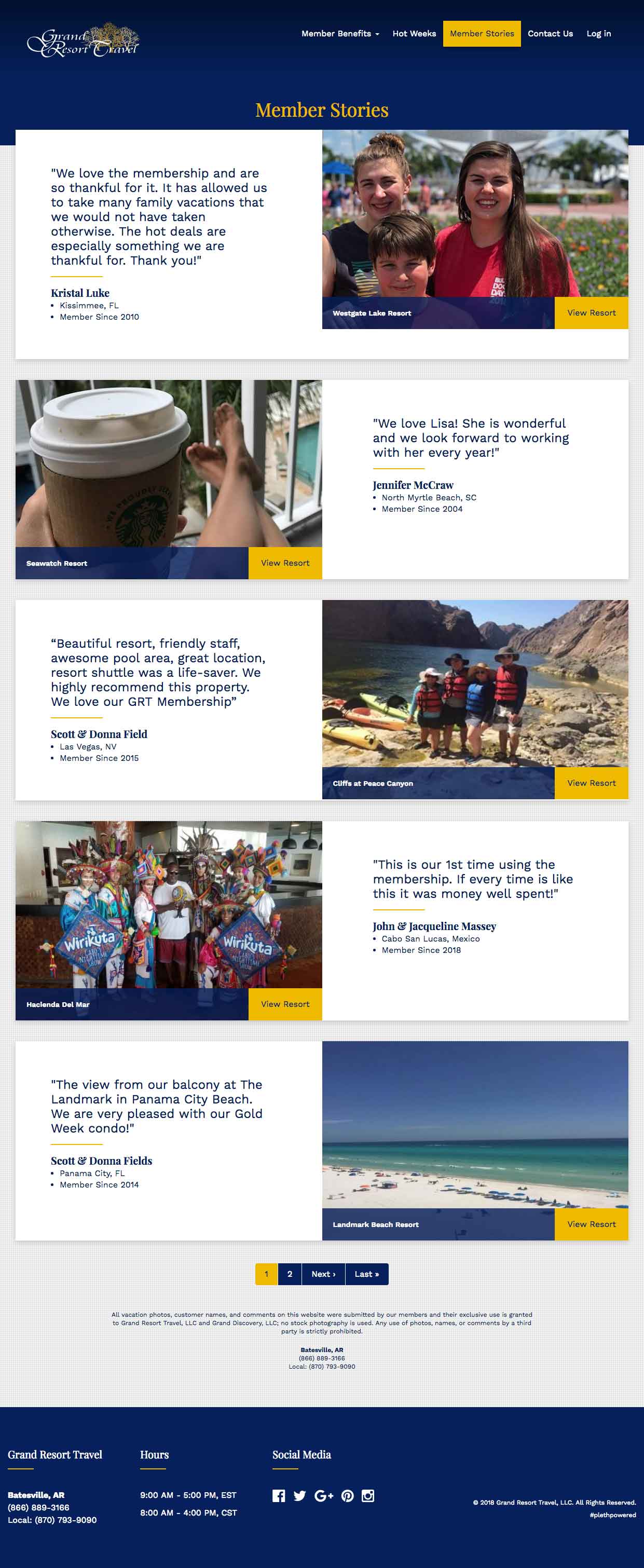Open the Grand Resort Travel home logo
Image resolution: width=644 pixels, height=1568 pixels.
pyautogui.click(x=84, y=41)
